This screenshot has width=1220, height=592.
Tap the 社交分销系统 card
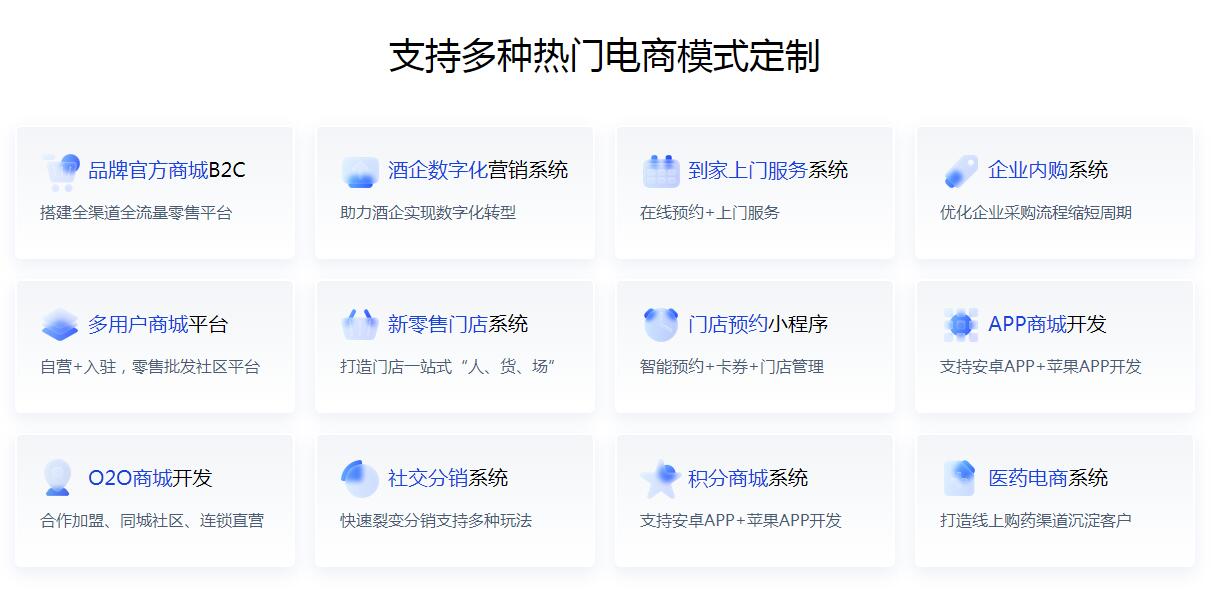pos(455,500)
